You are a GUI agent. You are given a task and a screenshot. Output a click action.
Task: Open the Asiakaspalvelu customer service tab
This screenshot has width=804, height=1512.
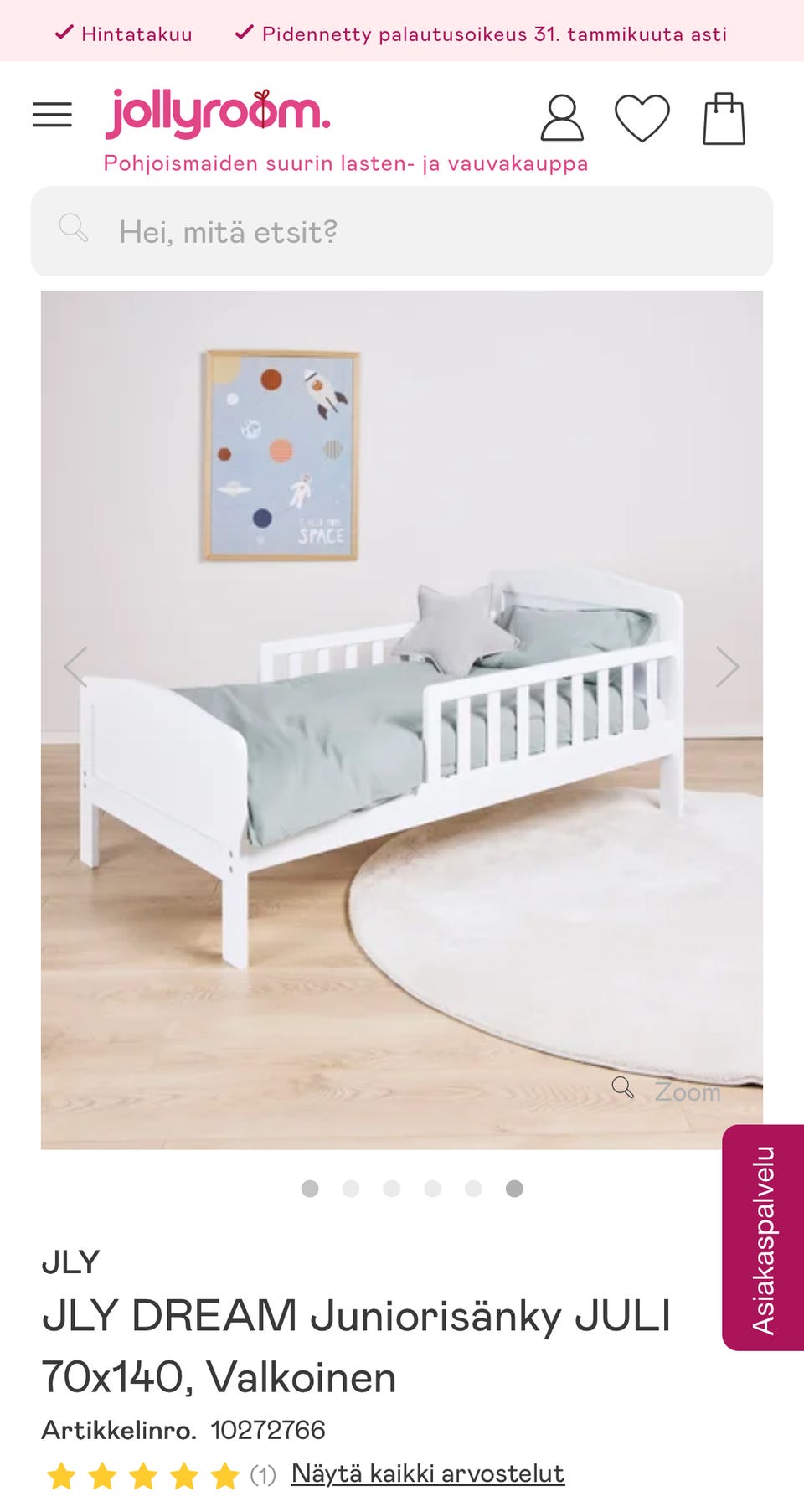coord(763,1238)
